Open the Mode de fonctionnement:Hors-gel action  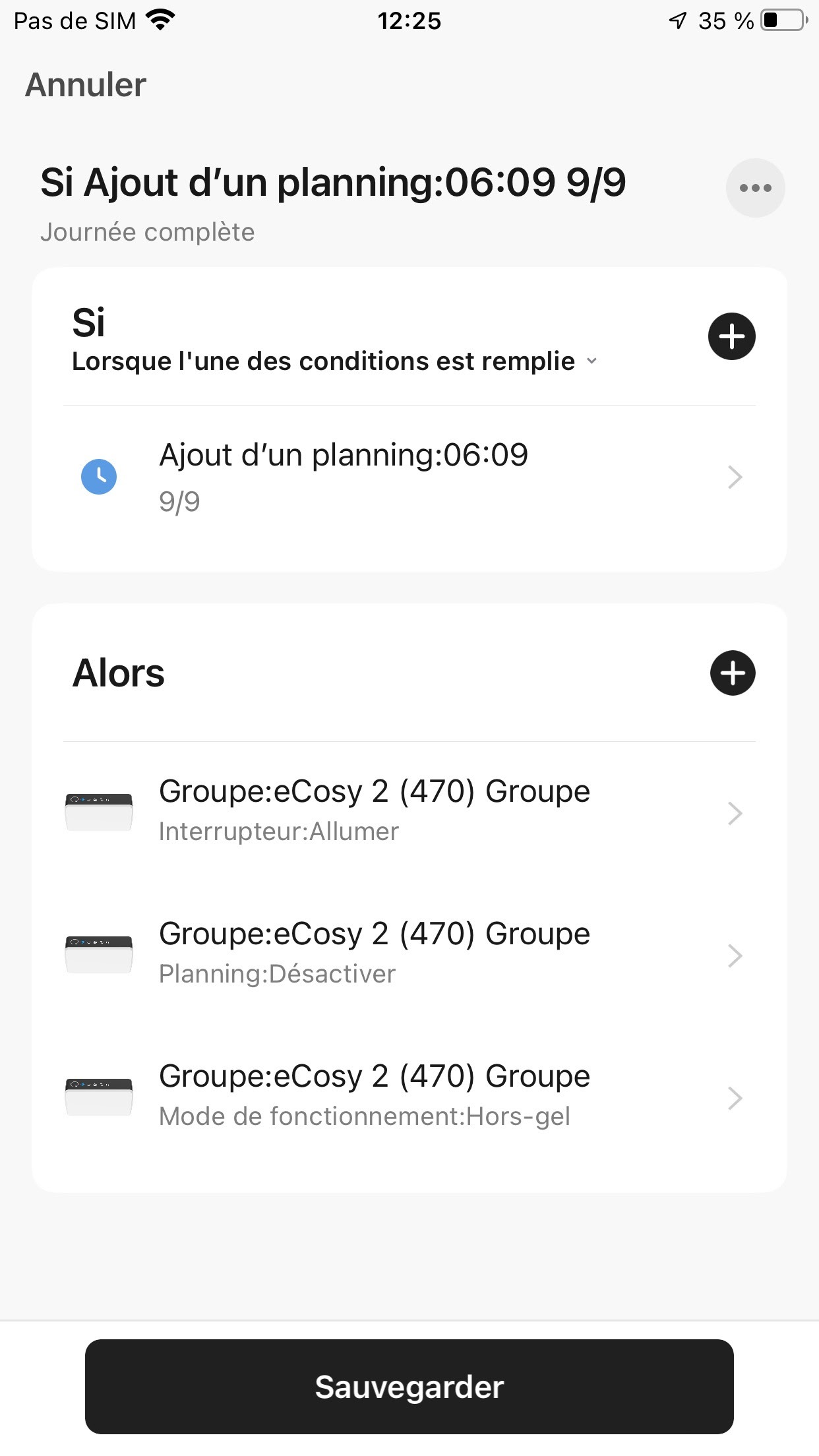[x=409, y=1097]
